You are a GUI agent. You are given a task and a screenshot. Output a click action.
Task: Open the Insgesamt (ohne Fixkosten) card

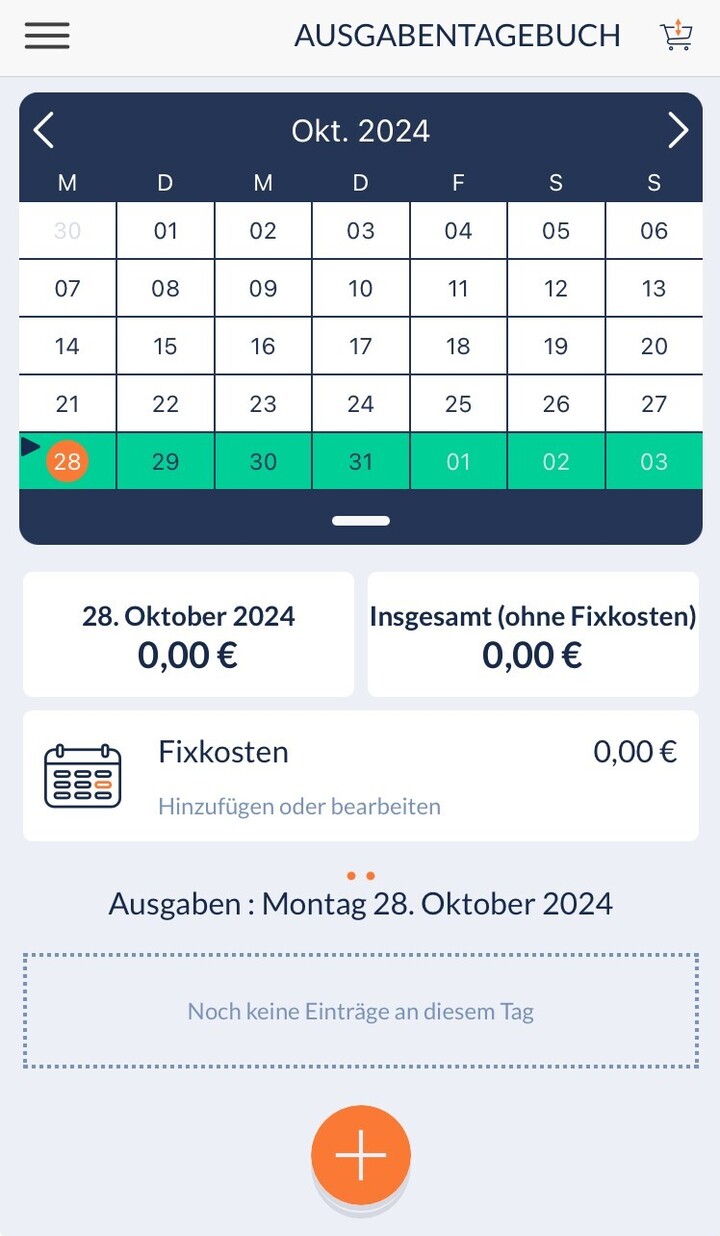[533, 634]
